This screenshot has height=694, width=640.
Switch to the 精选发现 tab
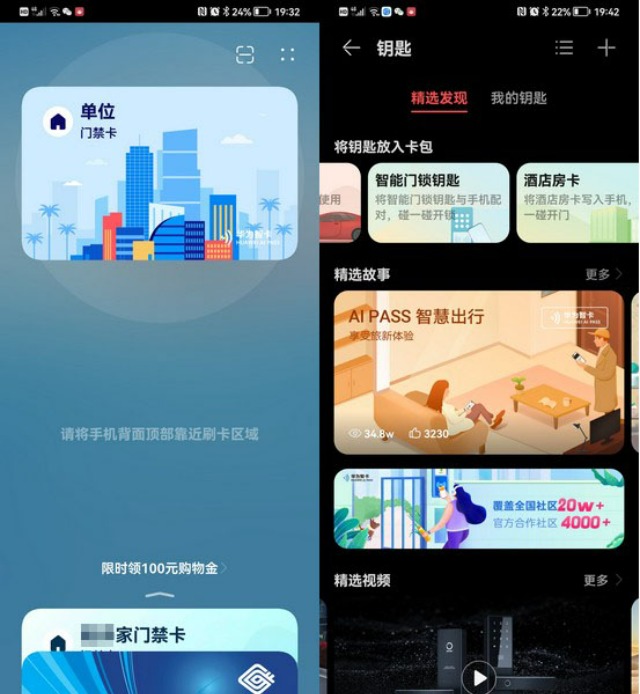tap(439, 98)
